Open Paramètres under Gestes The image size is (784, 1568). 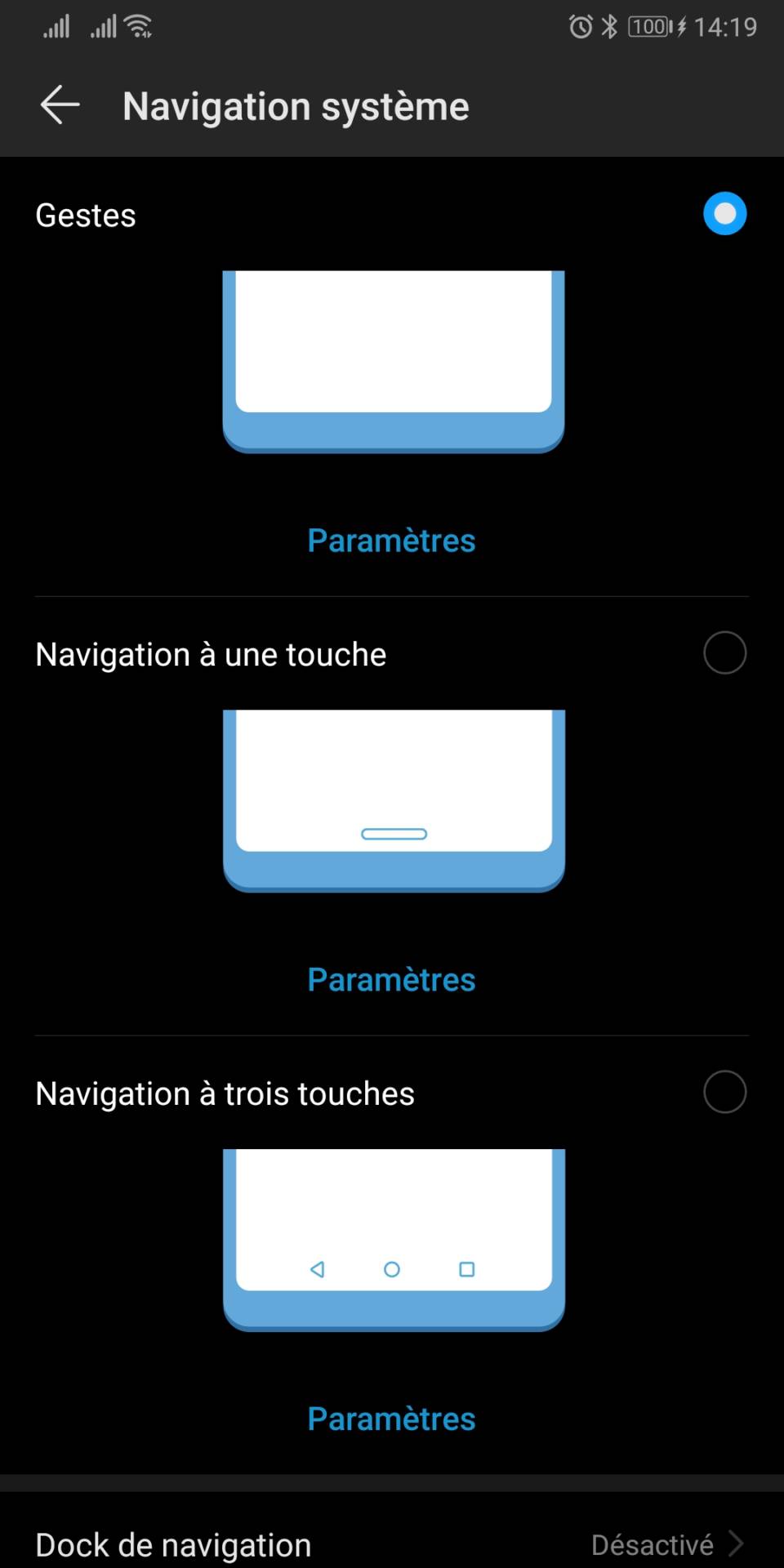click(x=391, y=541)
